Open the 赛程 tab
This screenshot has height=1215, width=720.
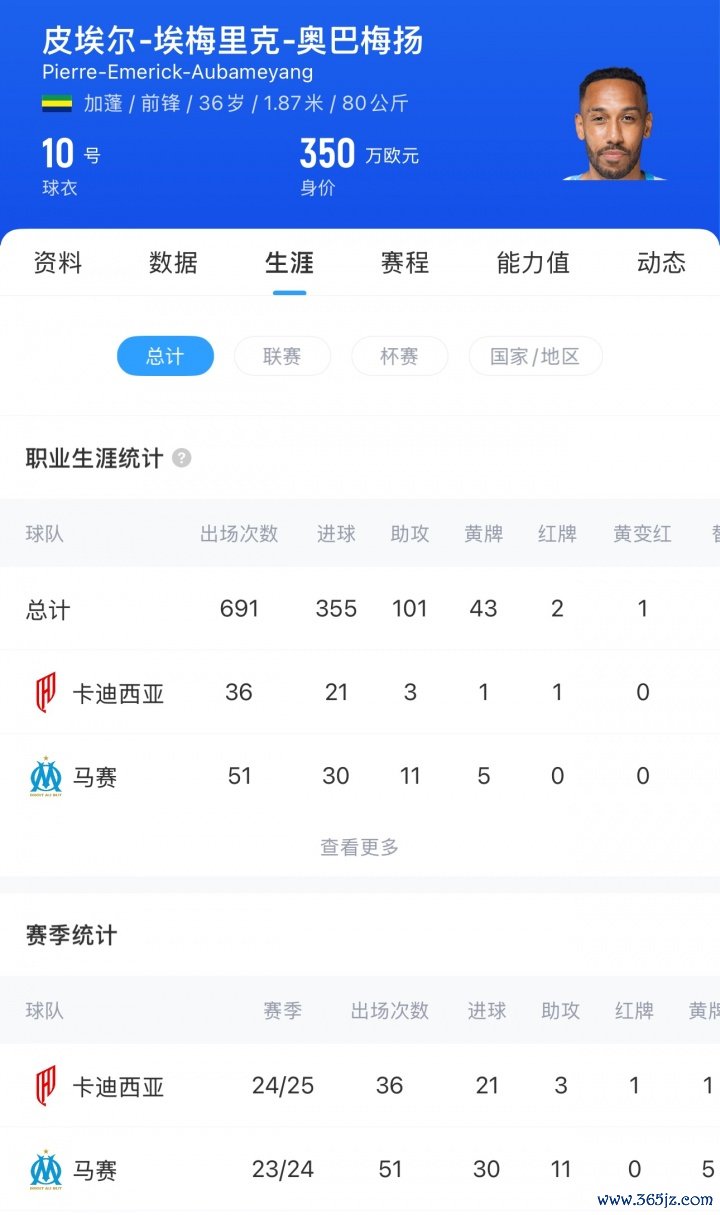405,263
